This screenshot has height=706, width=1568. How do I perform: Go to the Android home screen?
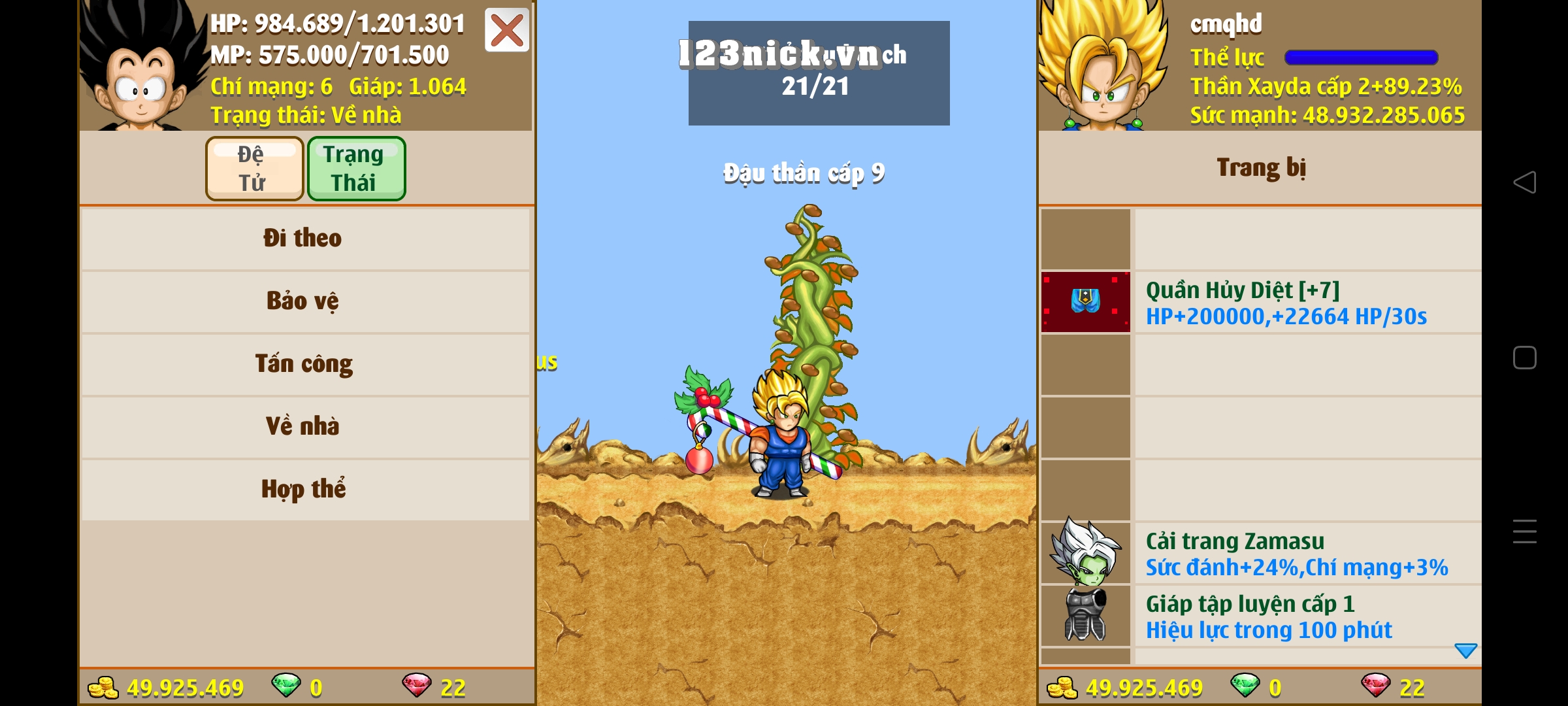1524,358
